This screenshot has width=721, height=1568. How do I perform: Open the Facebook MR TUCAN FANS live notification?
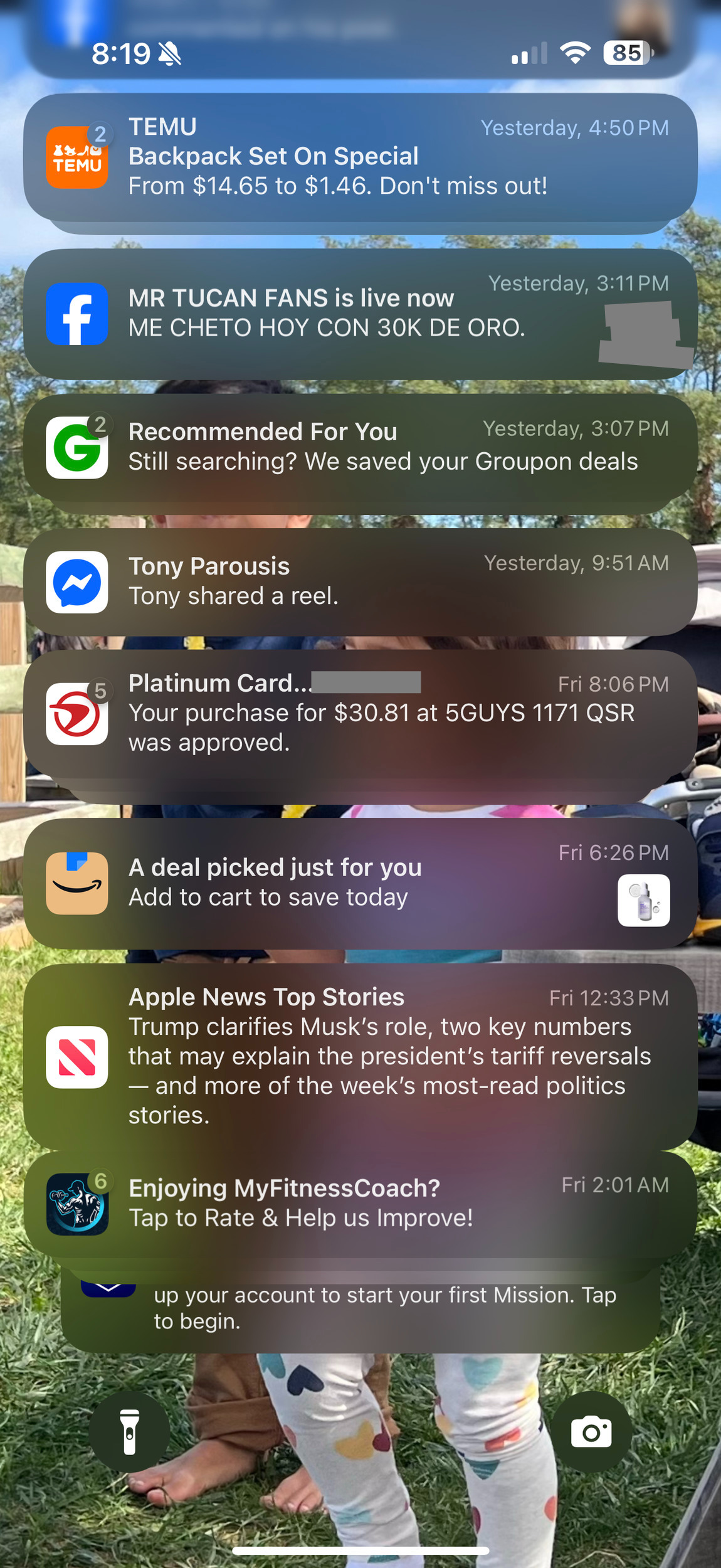360,314
